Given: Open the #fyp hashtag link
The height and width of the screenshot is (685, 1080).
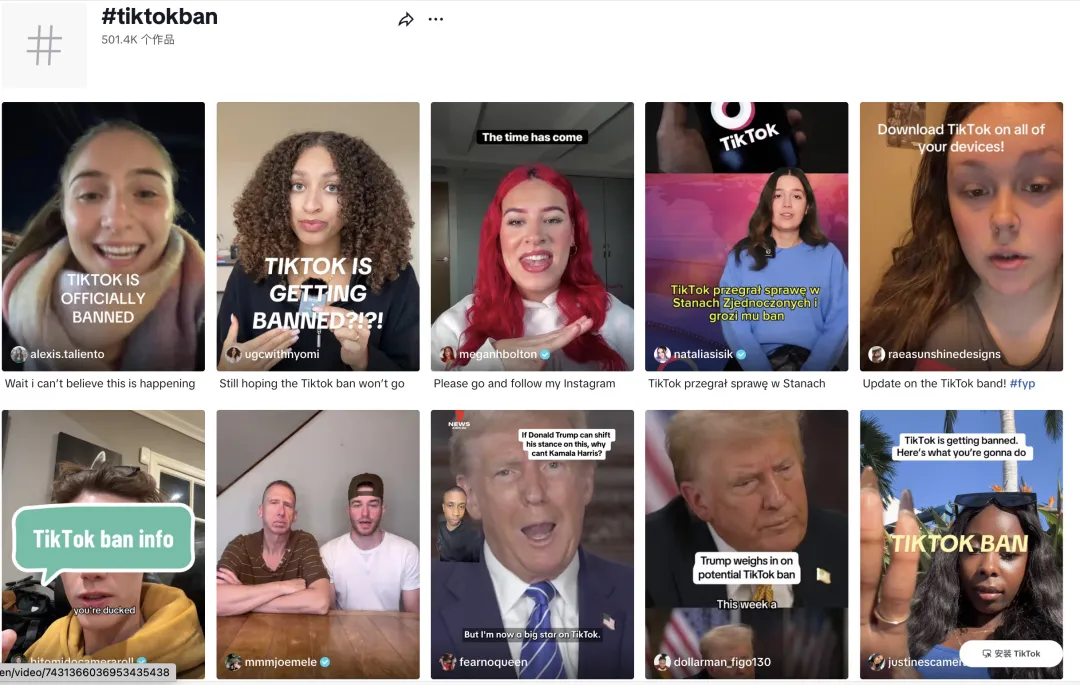Looking at the screenshot, I should (x=1023, y=384).
